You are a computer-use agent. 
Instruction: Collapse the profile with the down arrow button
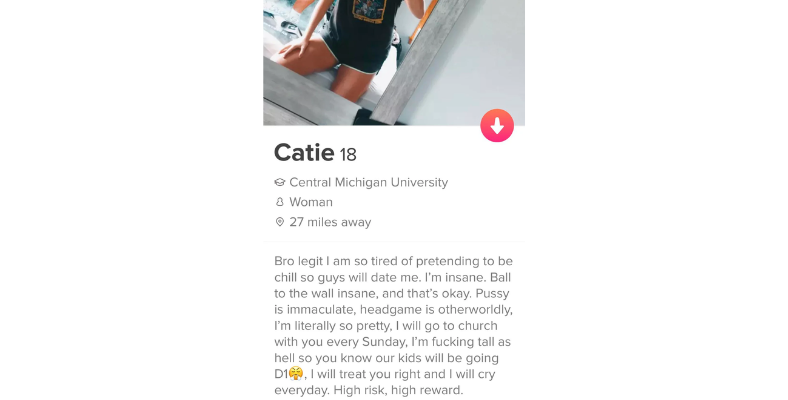coord(497,125)
